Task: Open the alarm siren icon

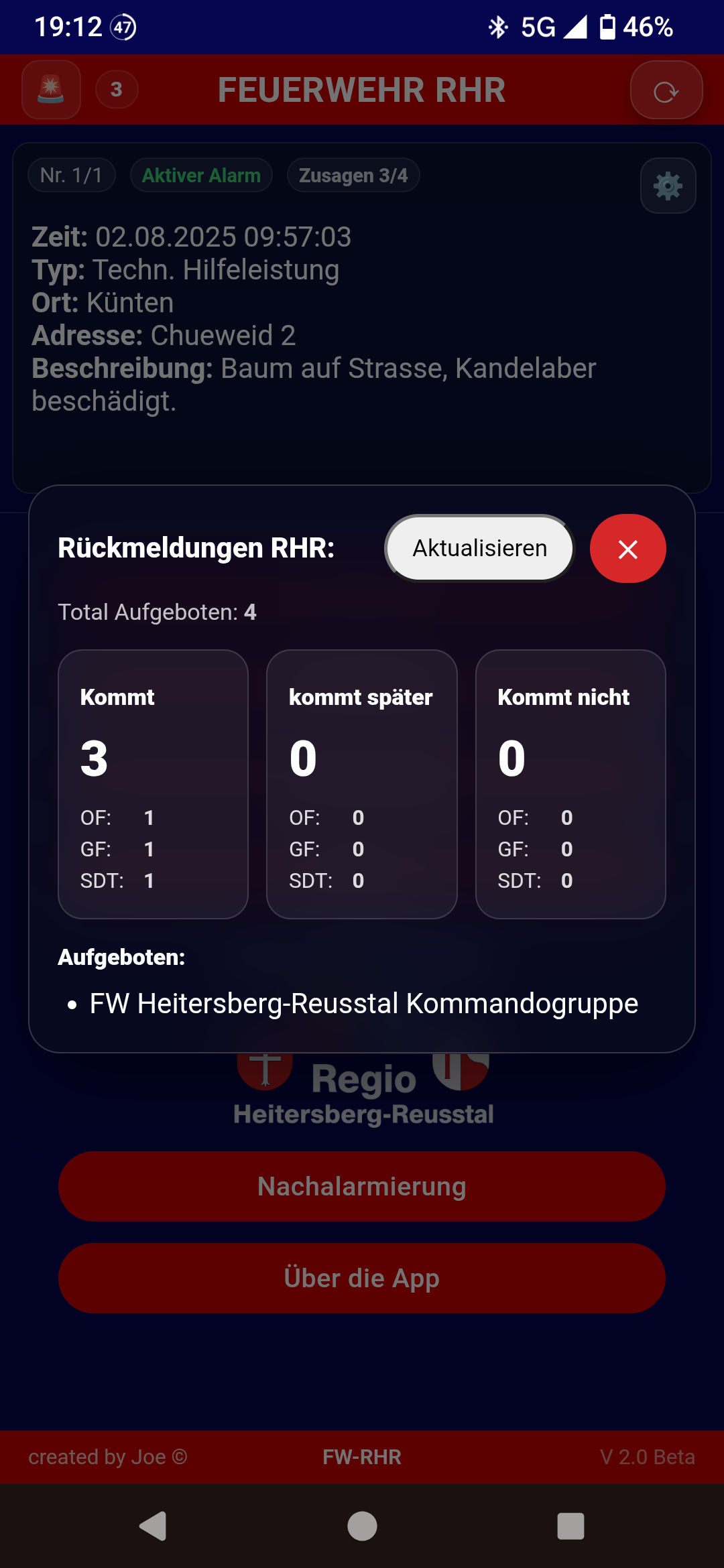Action: 52,90
